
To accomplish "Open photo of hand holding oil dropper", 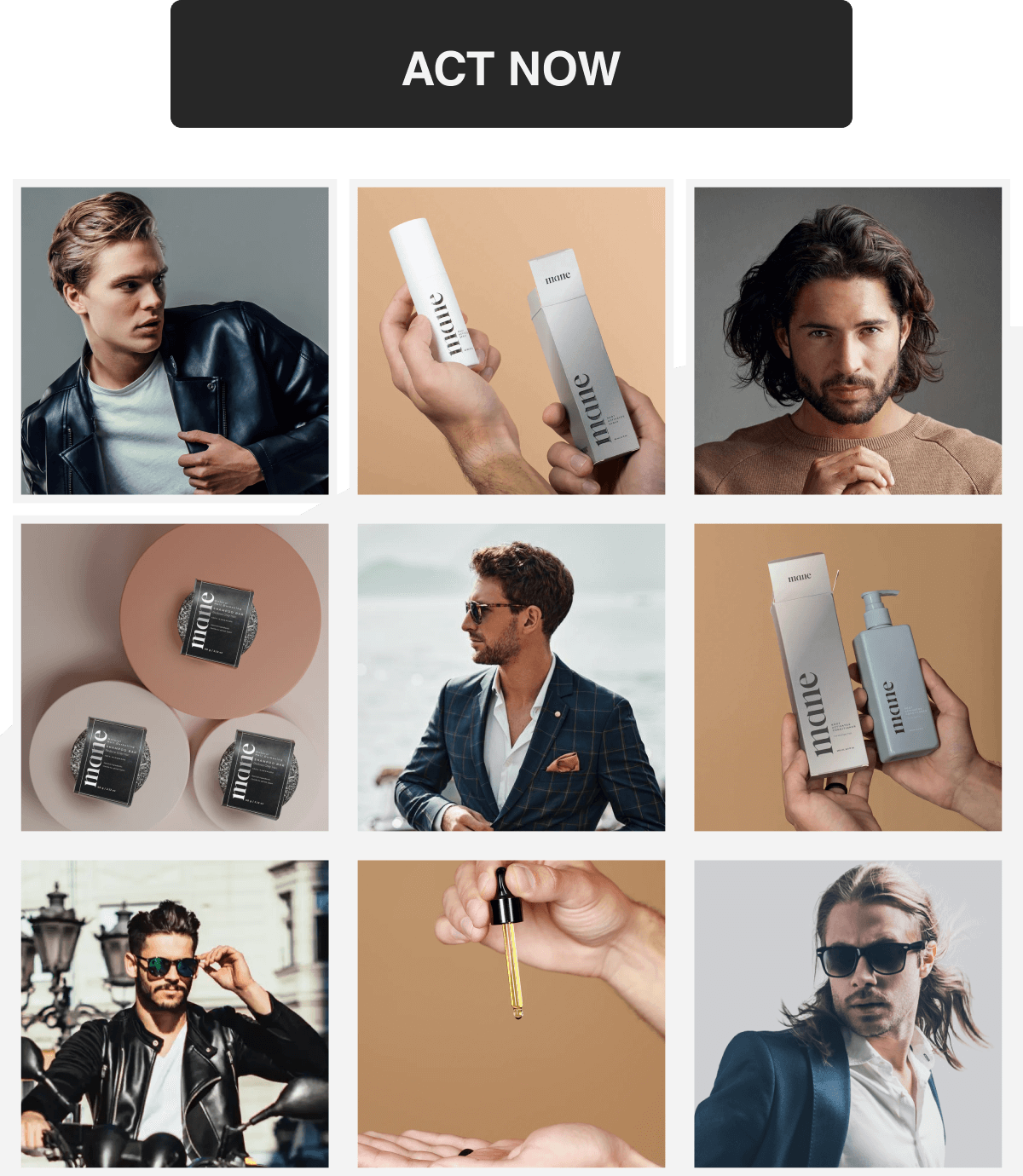I will [511, 1013].
